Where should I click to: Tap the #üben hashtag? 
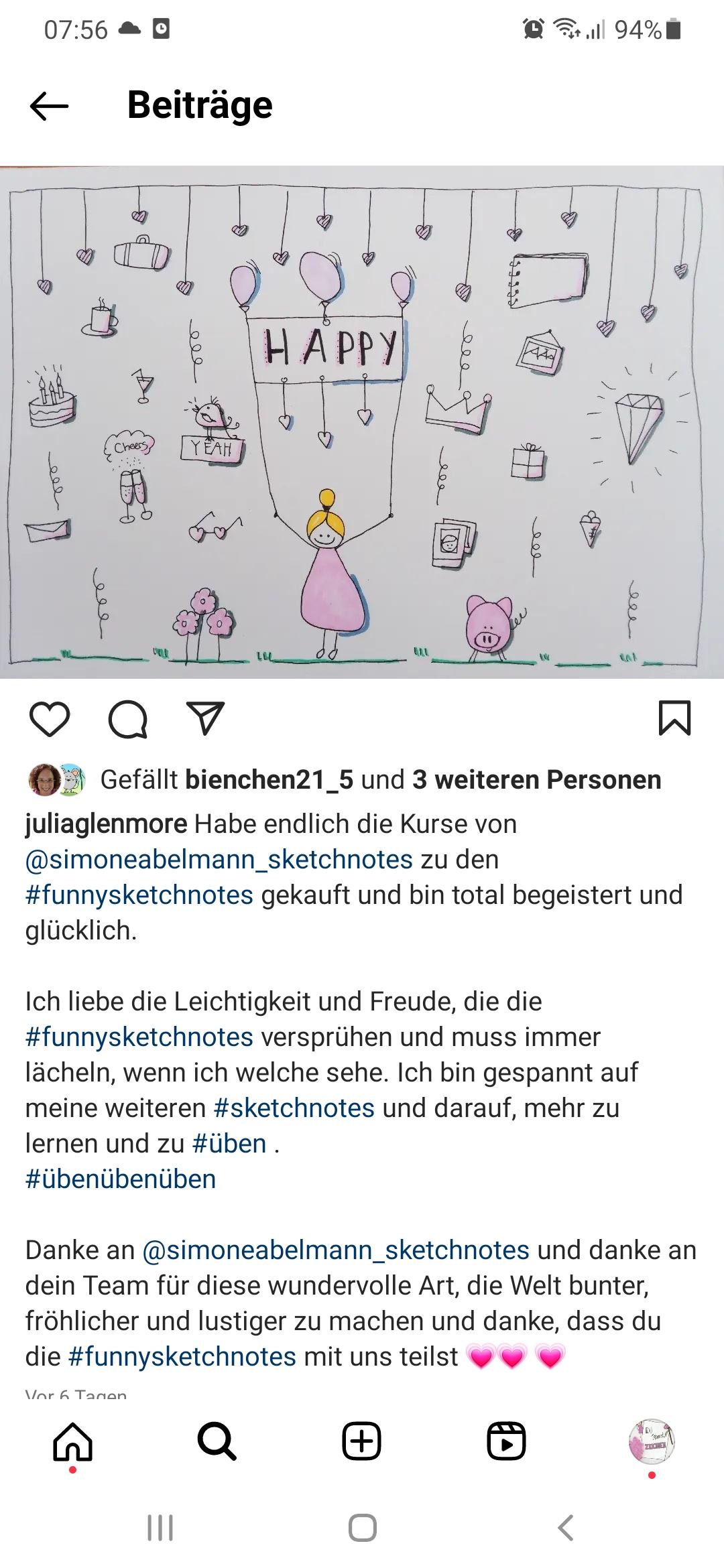(x=229, y=1143)
